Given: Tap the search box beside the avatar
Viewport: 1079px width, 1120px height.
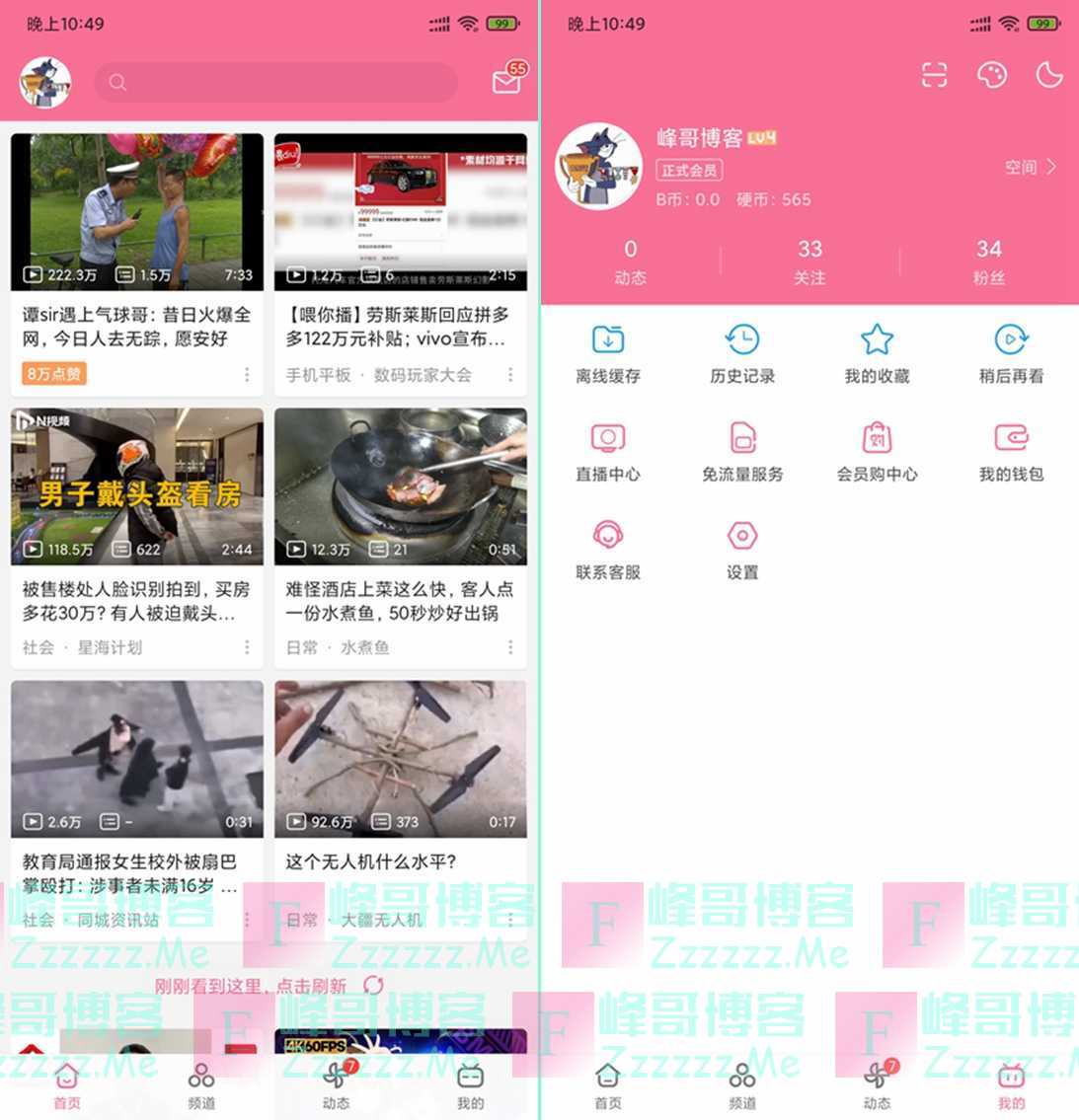Looking at the screenshot, I should pos(276,83).
